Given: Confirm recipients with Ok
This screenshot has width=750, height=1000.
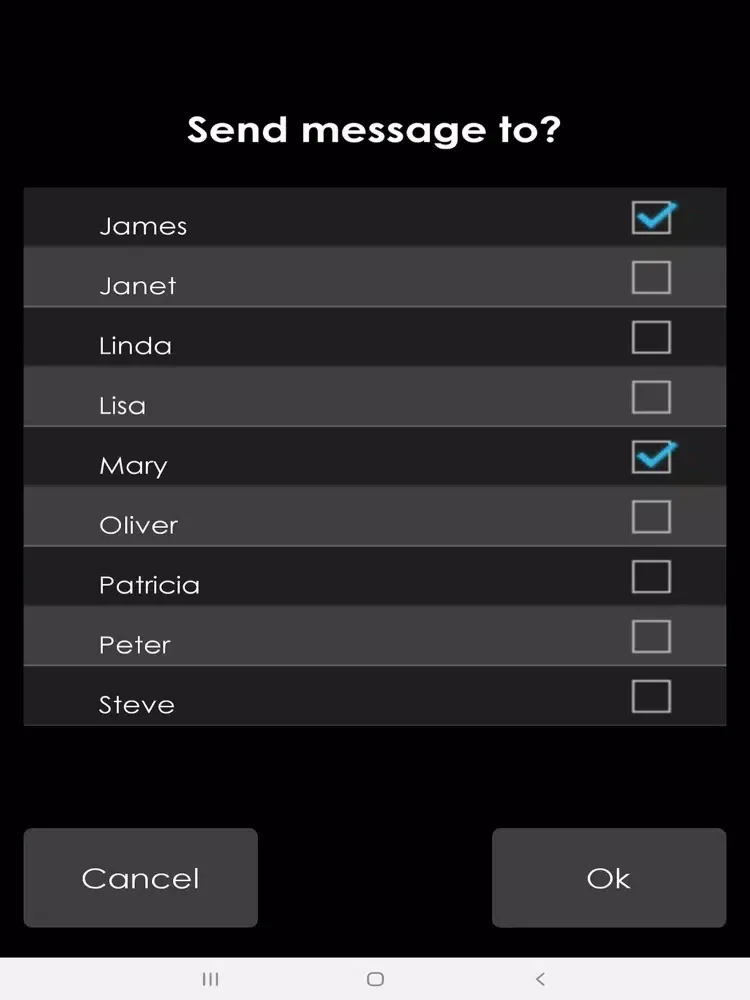Looking at the screenshot, I should coord(608,878).
